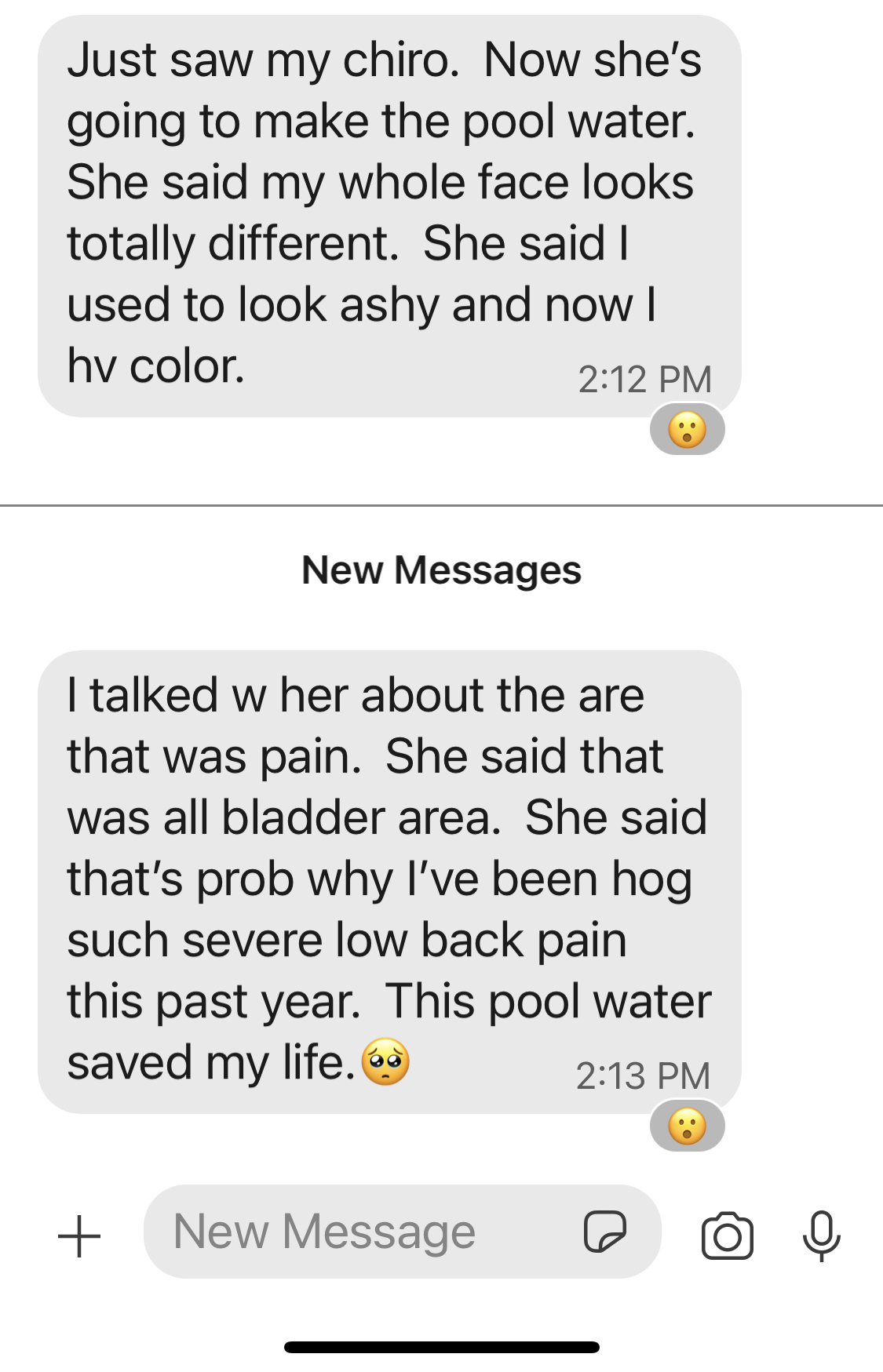Open the camera to take a photo
The width and height of the screenshot is (883, 1372).
pos(727,1236)
